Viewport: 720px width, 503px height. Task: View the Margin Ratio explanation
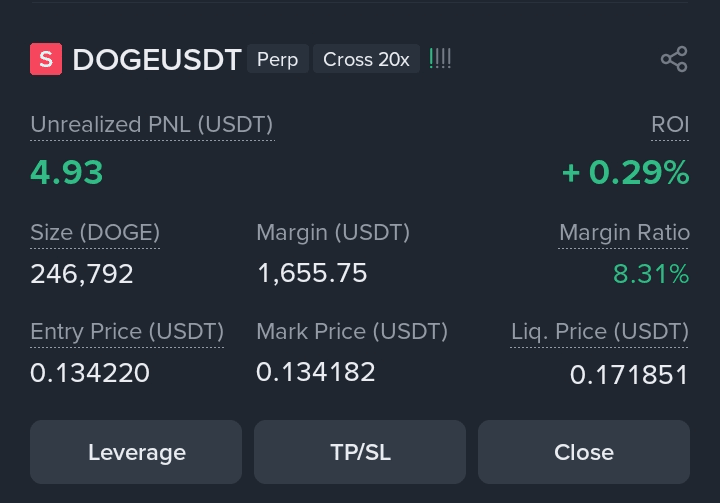[624, 233]
